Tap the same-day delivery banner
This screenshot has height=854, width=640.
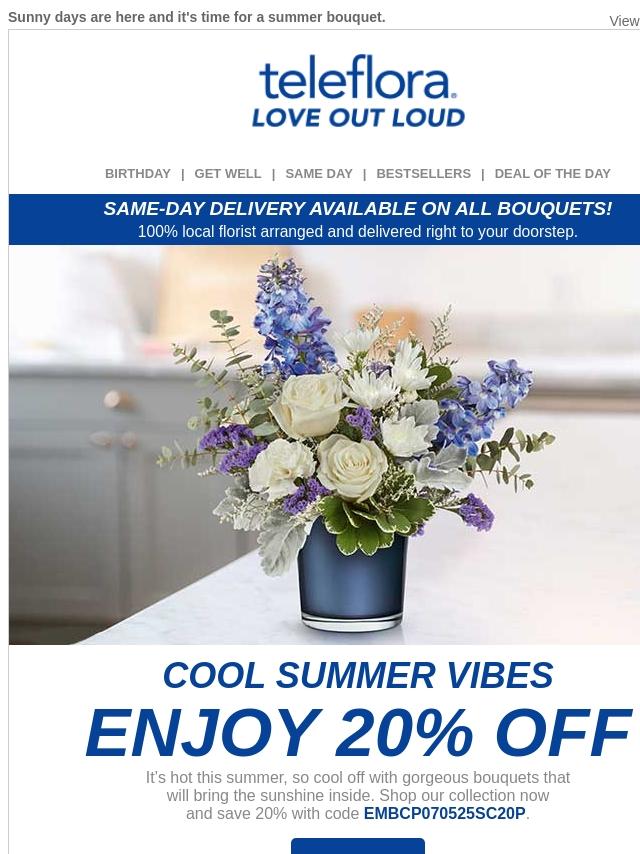357,219
